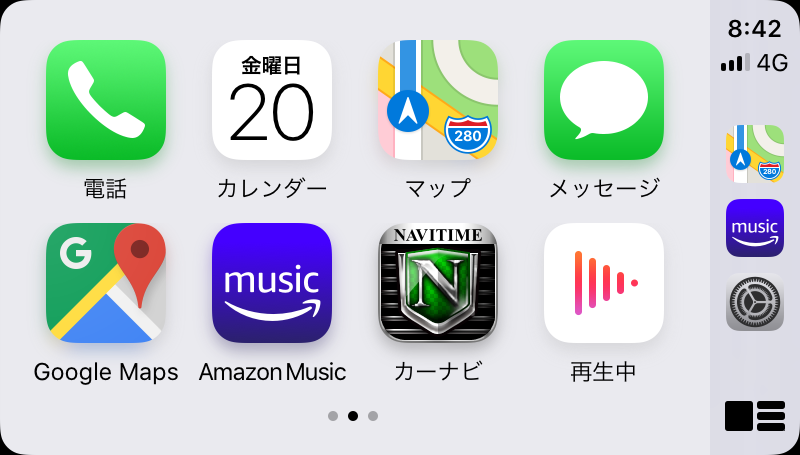The width and height of the screenshot is (800, 455).
Task: Switch to the dashboard view button
Action: [x=755, y=415]
